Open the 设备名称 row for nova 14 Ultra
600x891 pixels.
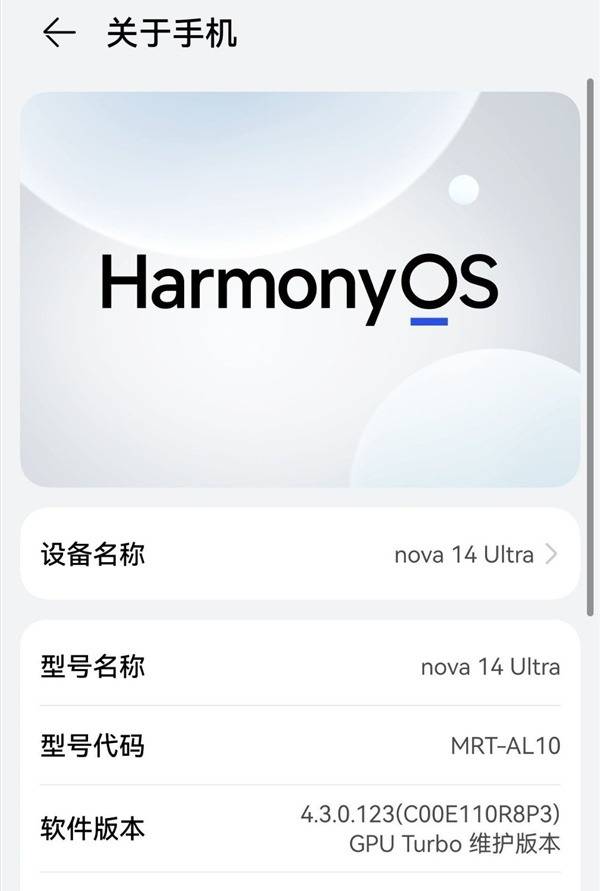tap(300, 554)
